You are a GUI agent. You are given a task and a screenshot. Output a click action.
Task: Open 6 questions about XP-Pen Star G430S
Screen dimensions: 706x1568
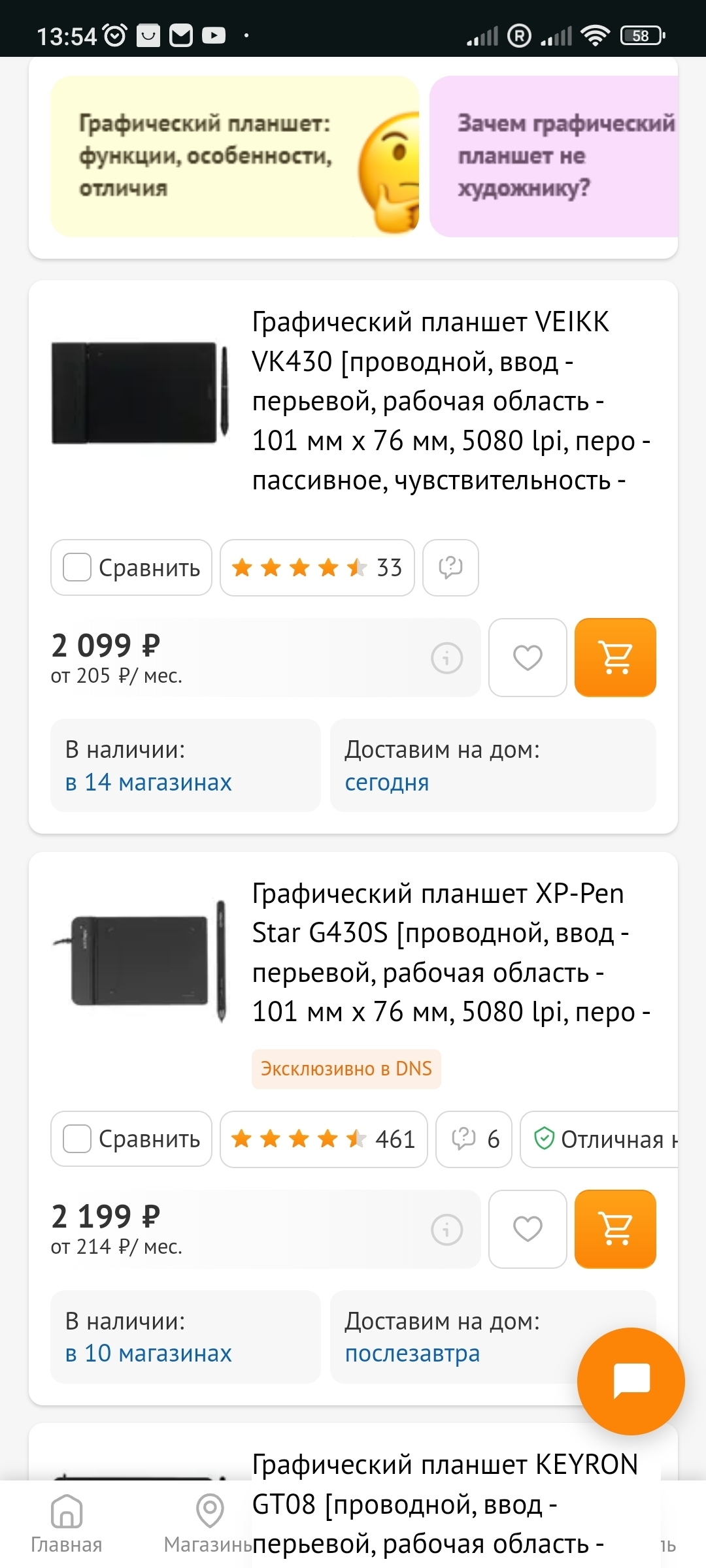tap(474, 1139)
